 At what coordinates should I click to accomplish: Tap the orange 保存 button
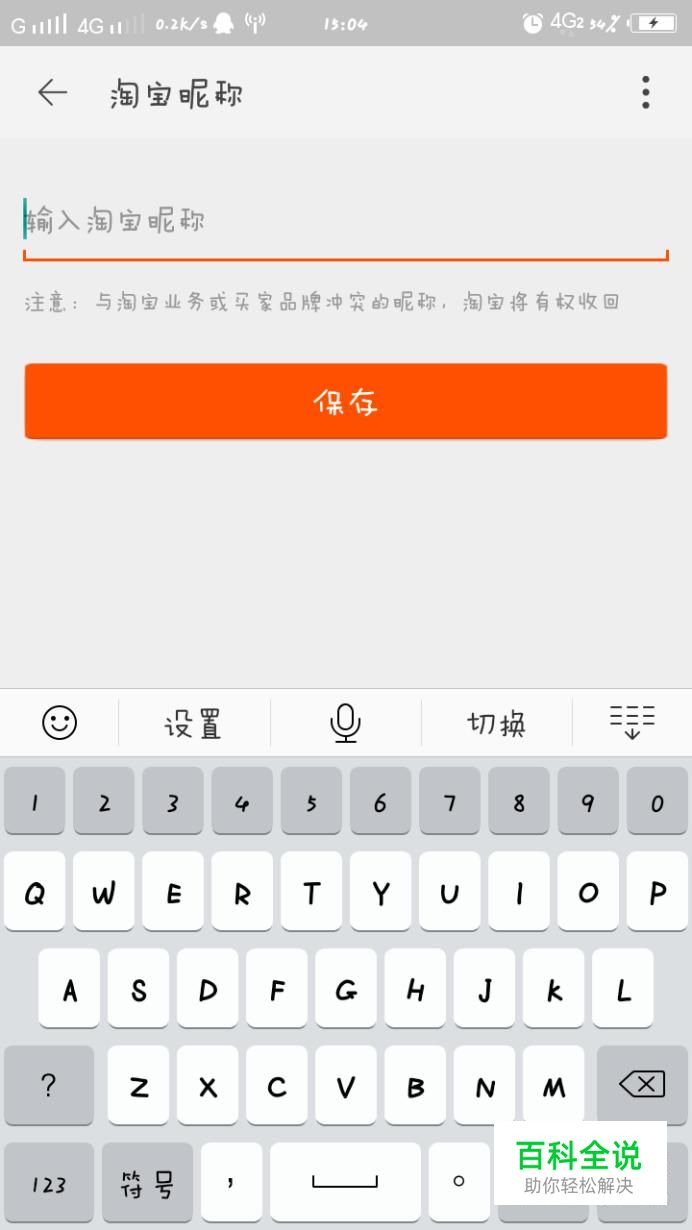346,401
